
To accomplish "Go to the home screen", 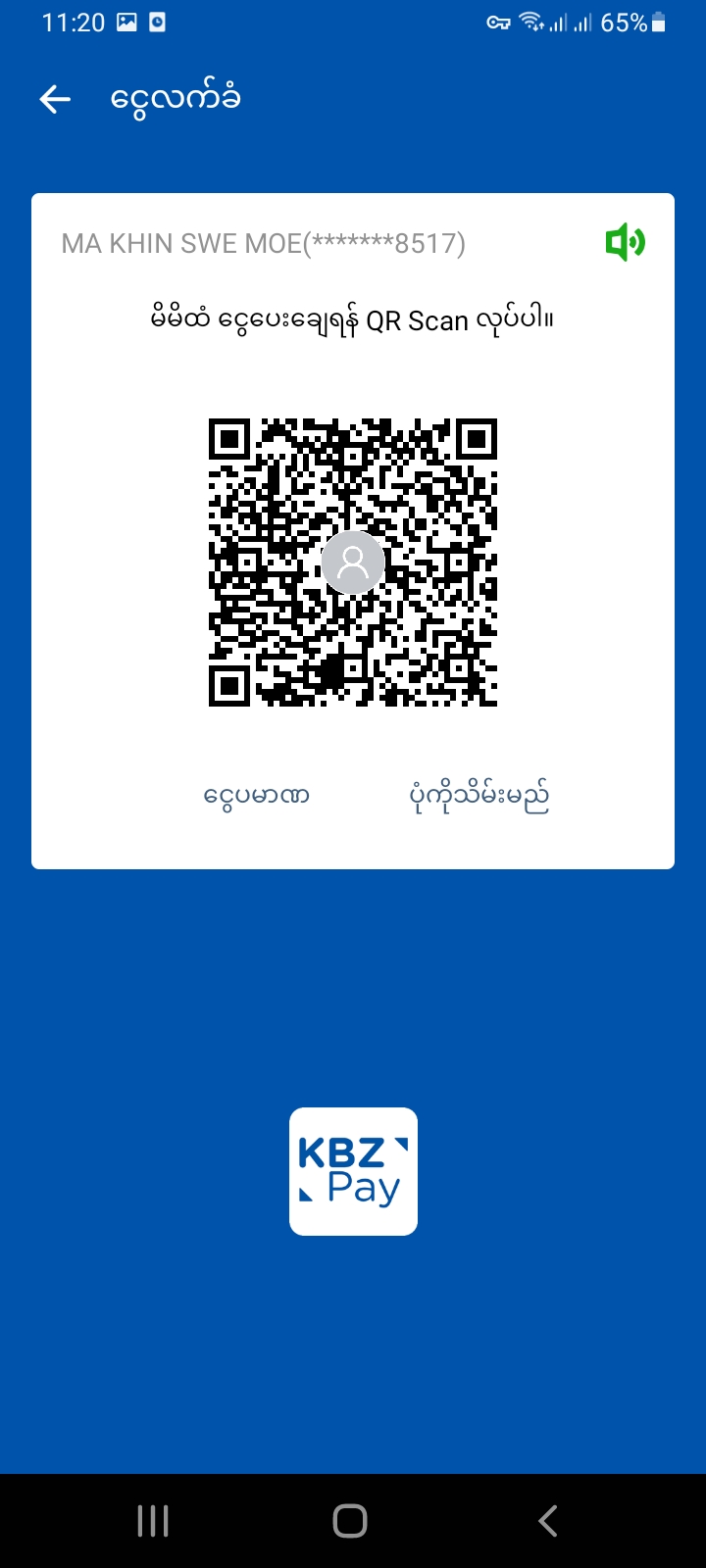I will coord(350,1521).
